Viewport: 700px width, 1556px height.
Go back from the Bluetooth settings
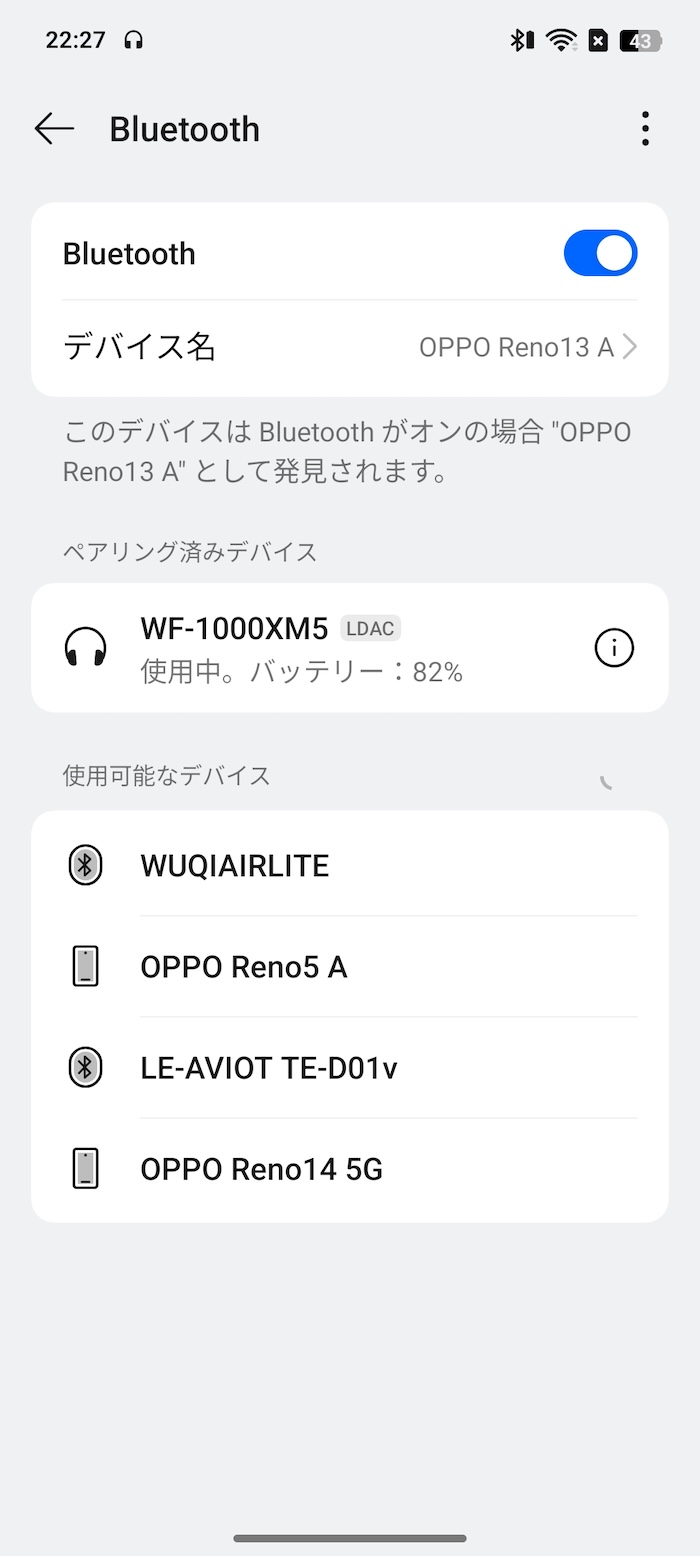tap(54, 128)
